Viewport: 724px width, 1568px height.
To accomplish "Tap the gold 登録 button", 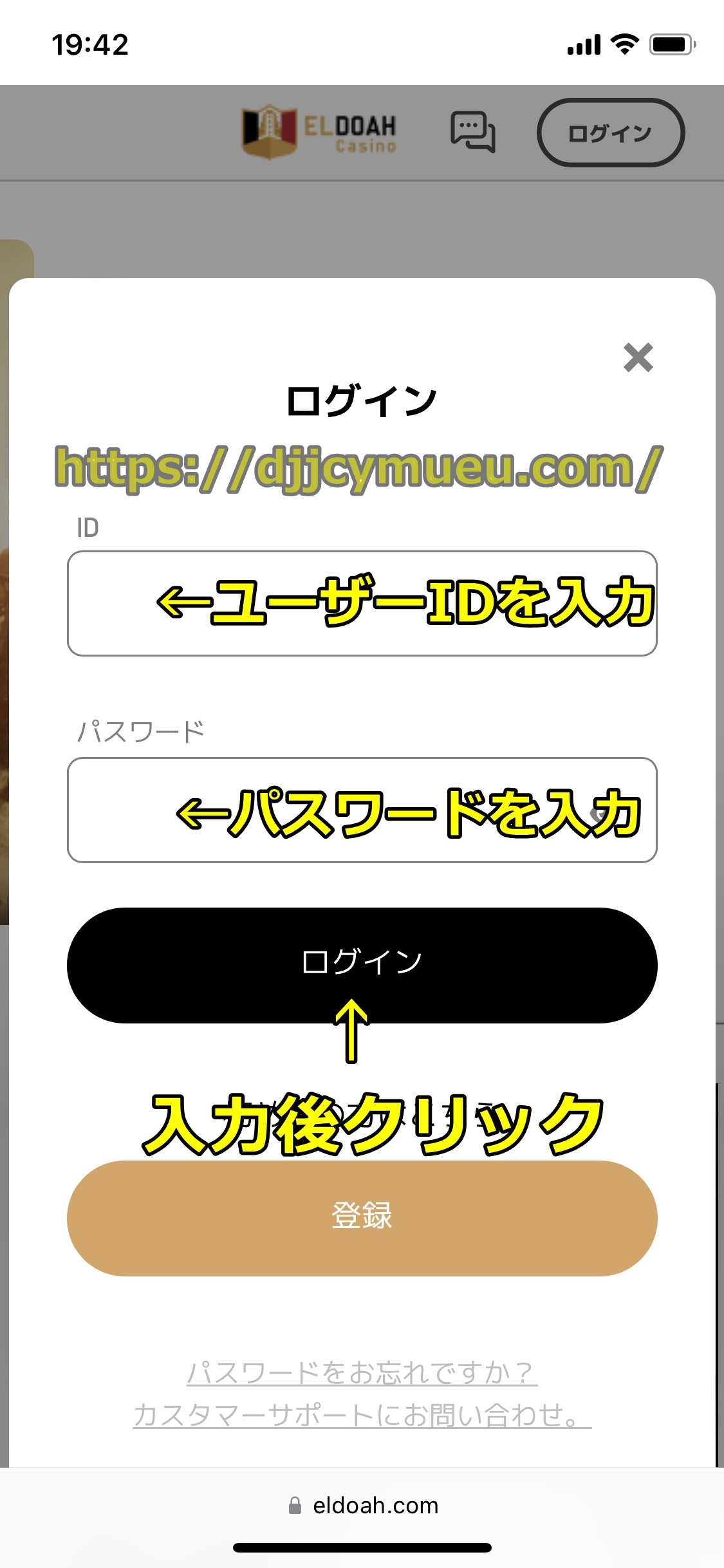I will coord(362,1218).
